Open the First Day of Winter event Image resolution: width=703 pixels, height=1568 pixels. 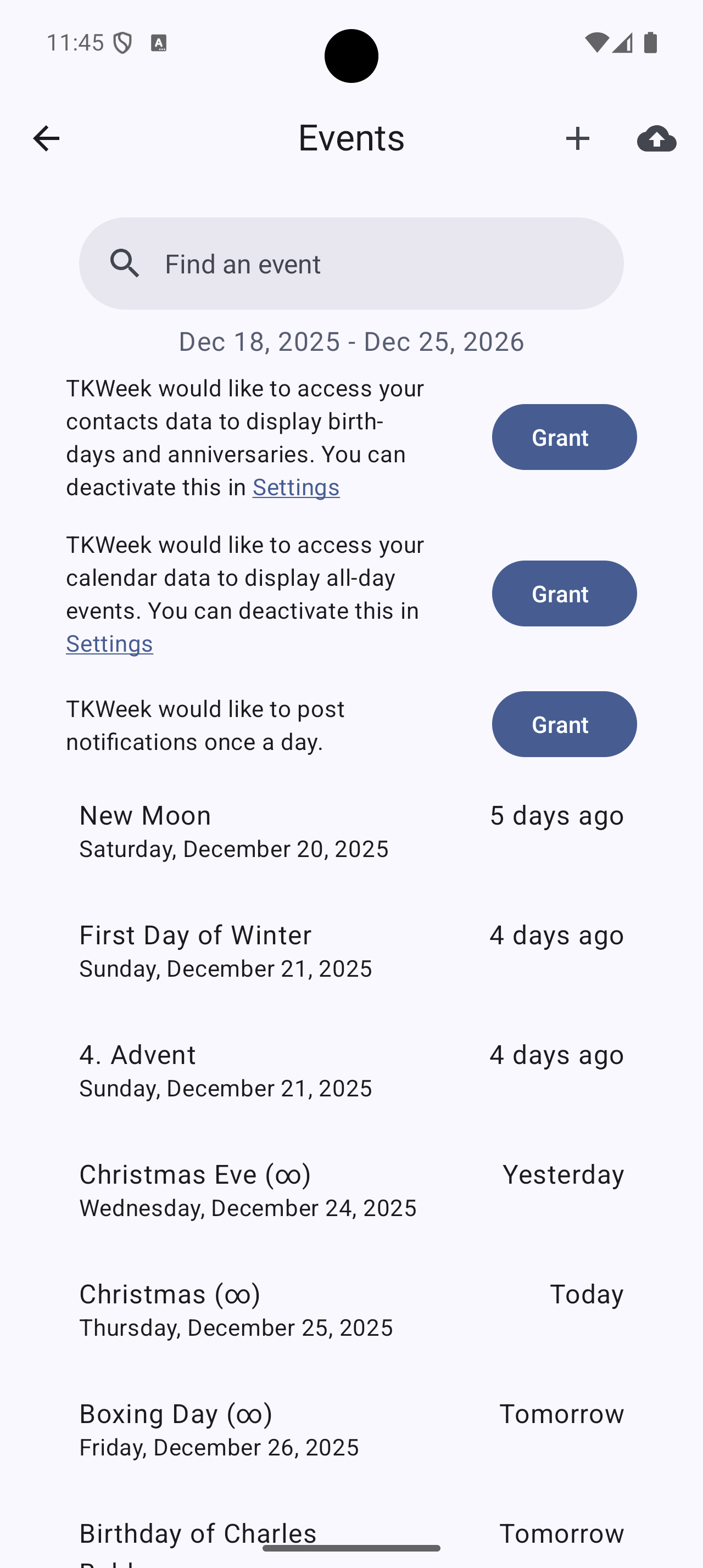351,950
